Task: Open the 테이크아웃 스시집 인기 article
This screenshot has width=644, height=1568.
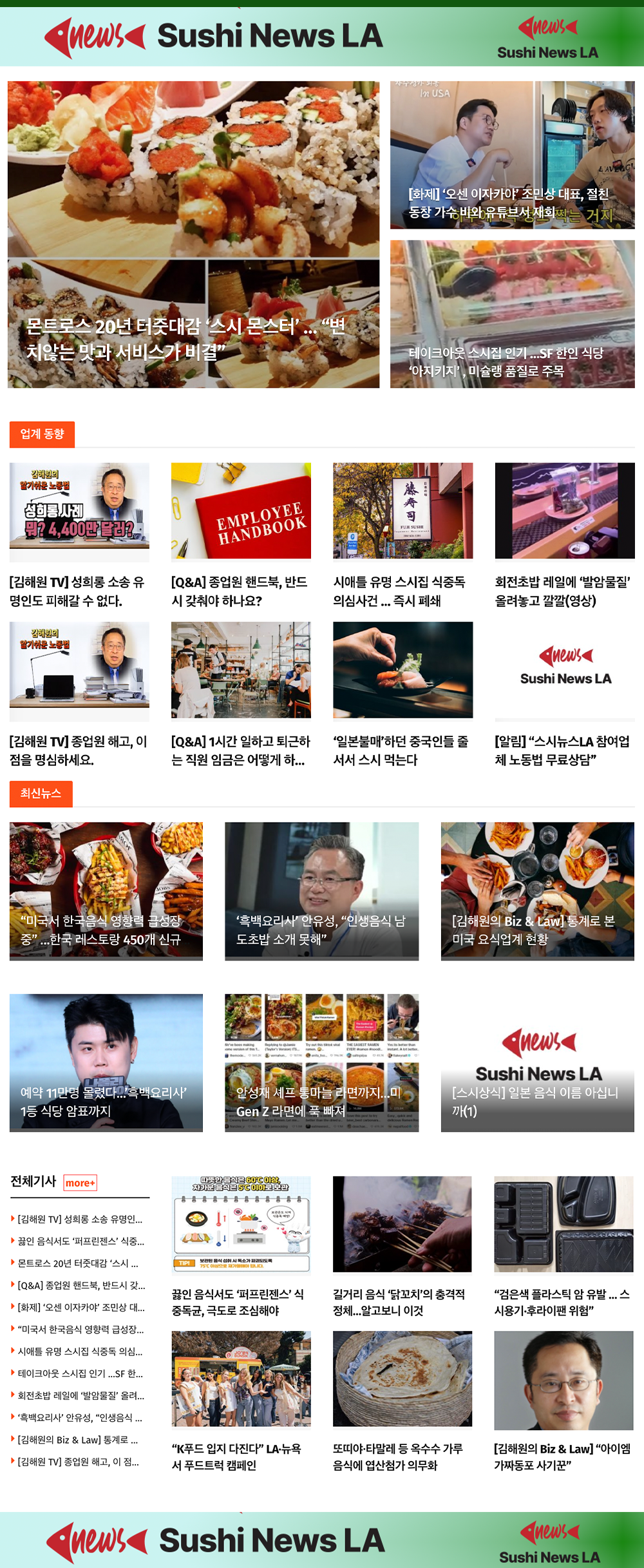Action: 506,361
